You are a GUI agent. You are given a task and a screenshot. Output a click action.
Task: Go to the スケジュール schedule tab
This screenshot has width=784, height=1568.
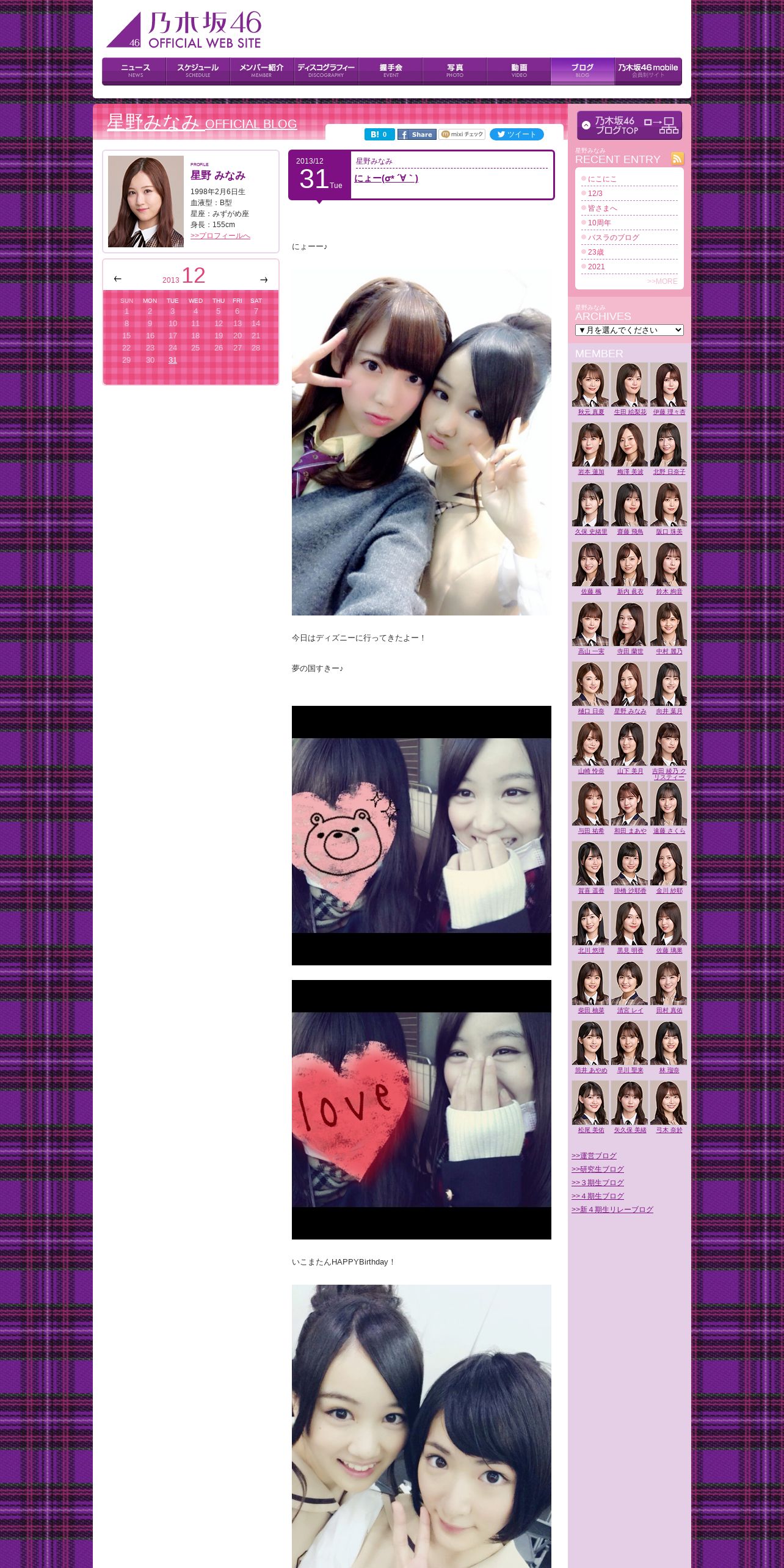(x=198, y=71)
